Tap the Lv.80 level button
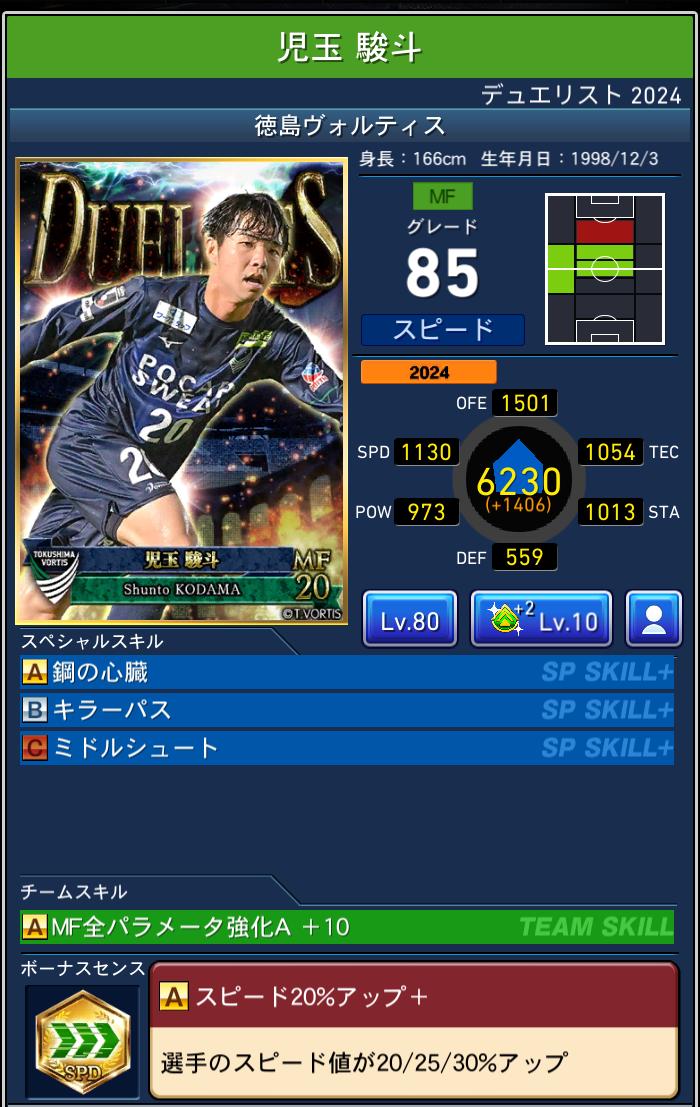700x1107 pixels. [410, 620]
